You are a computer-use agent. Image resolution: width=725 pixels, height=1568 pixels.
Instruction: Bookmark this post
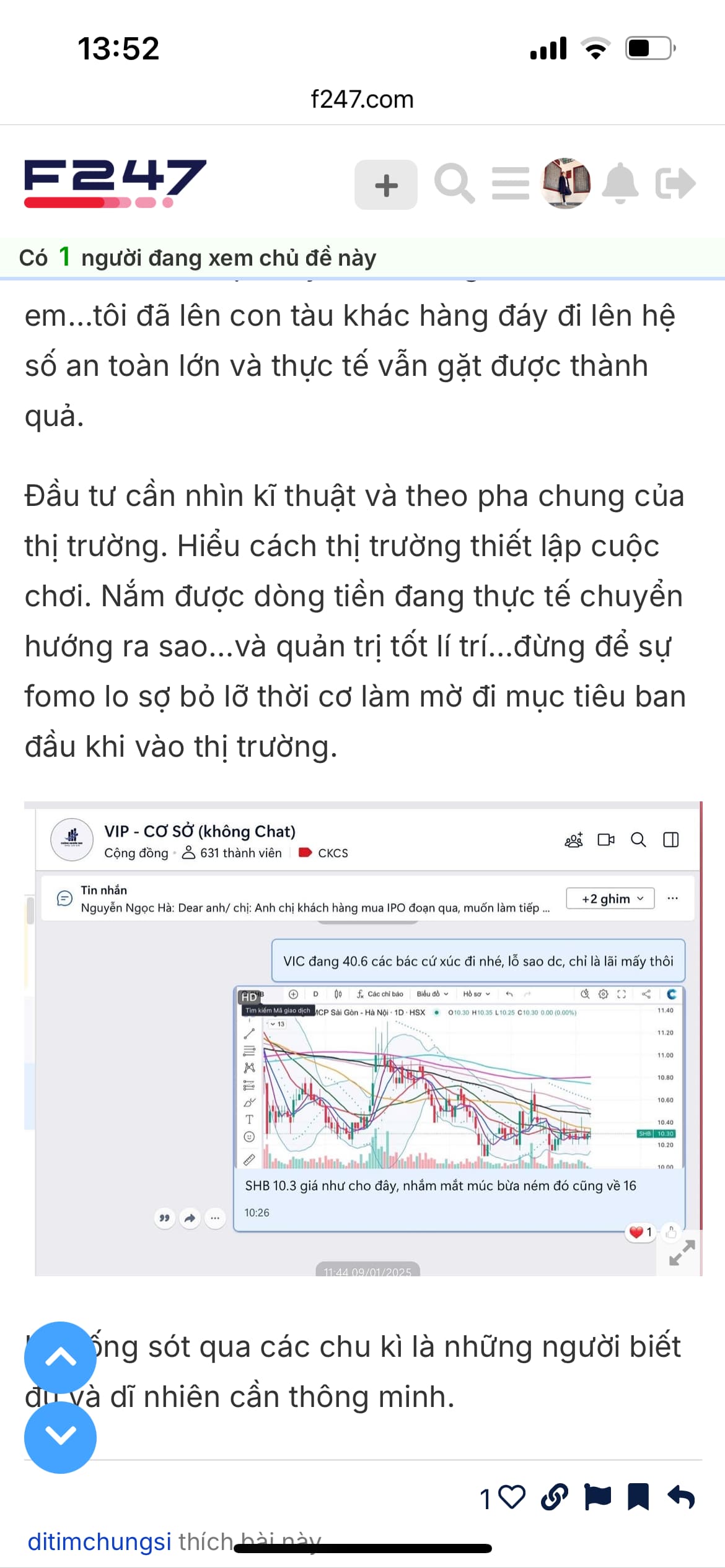(x=638, y=1497)
